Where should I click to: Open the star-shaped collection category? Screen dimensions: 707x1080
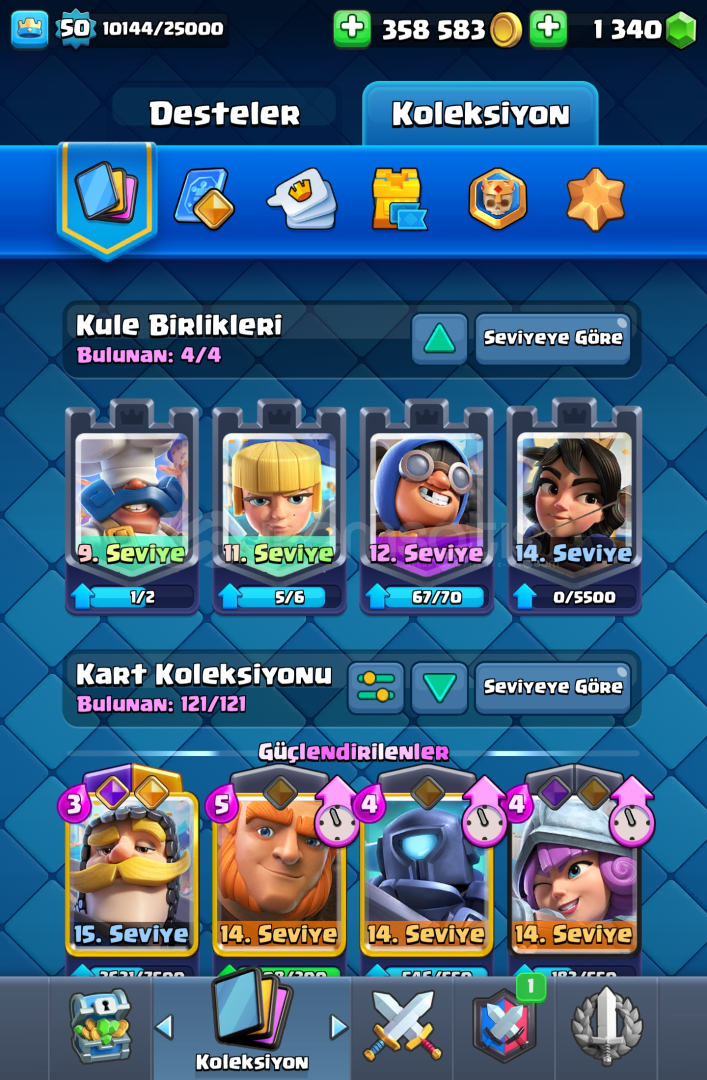(595, 198)
